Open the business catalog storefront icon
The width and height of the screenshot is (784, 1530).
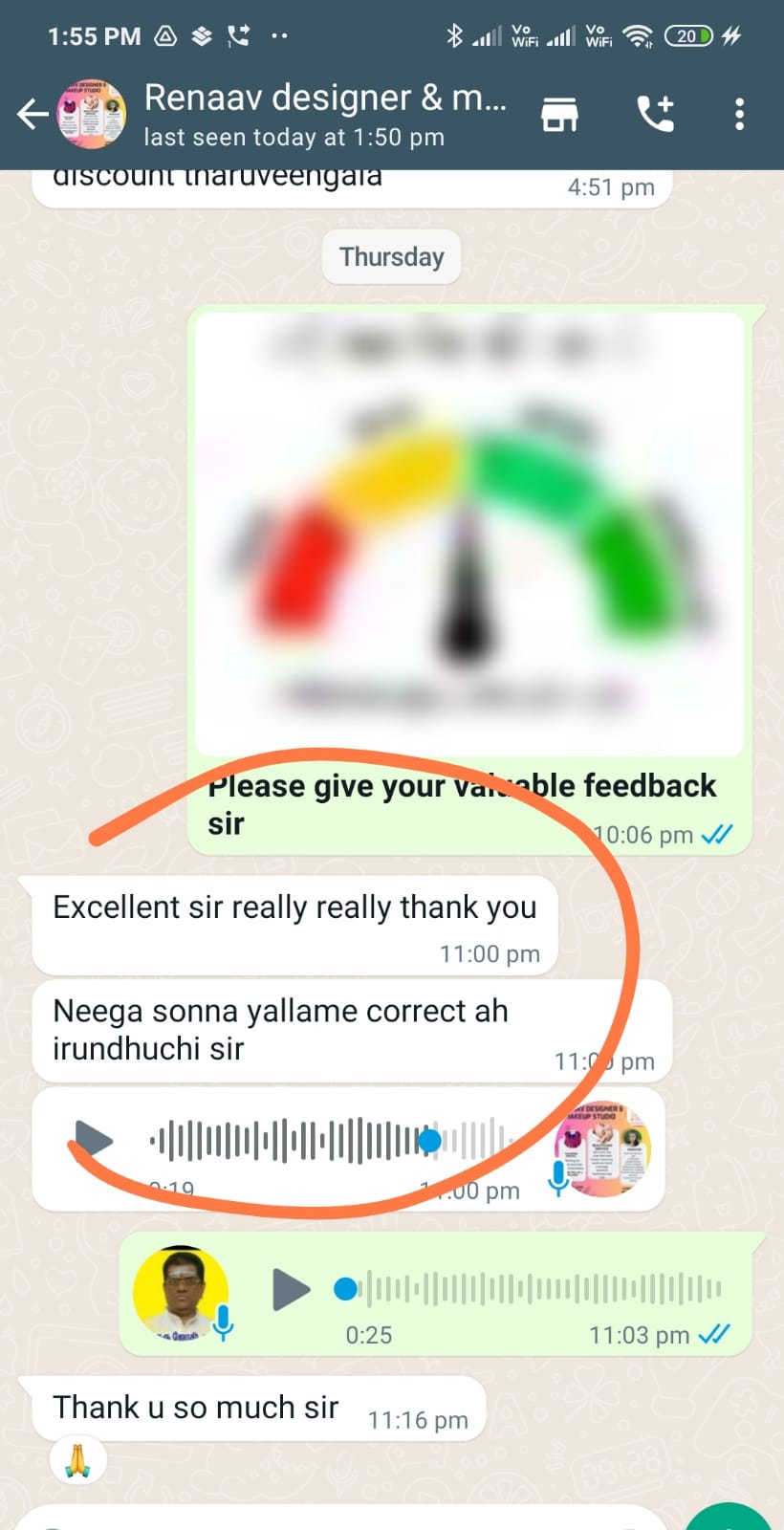pyautogui.click(x=559, y=115)
